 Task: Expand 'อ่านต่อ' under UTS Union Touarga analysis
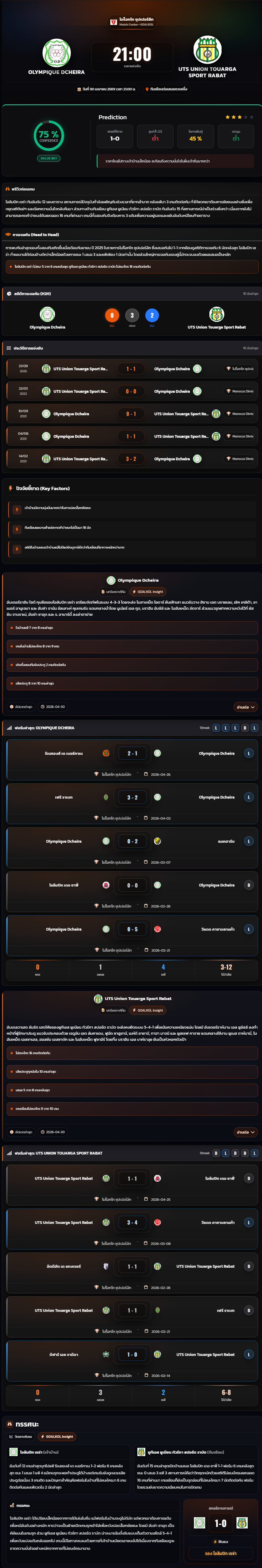(246, 1132)
